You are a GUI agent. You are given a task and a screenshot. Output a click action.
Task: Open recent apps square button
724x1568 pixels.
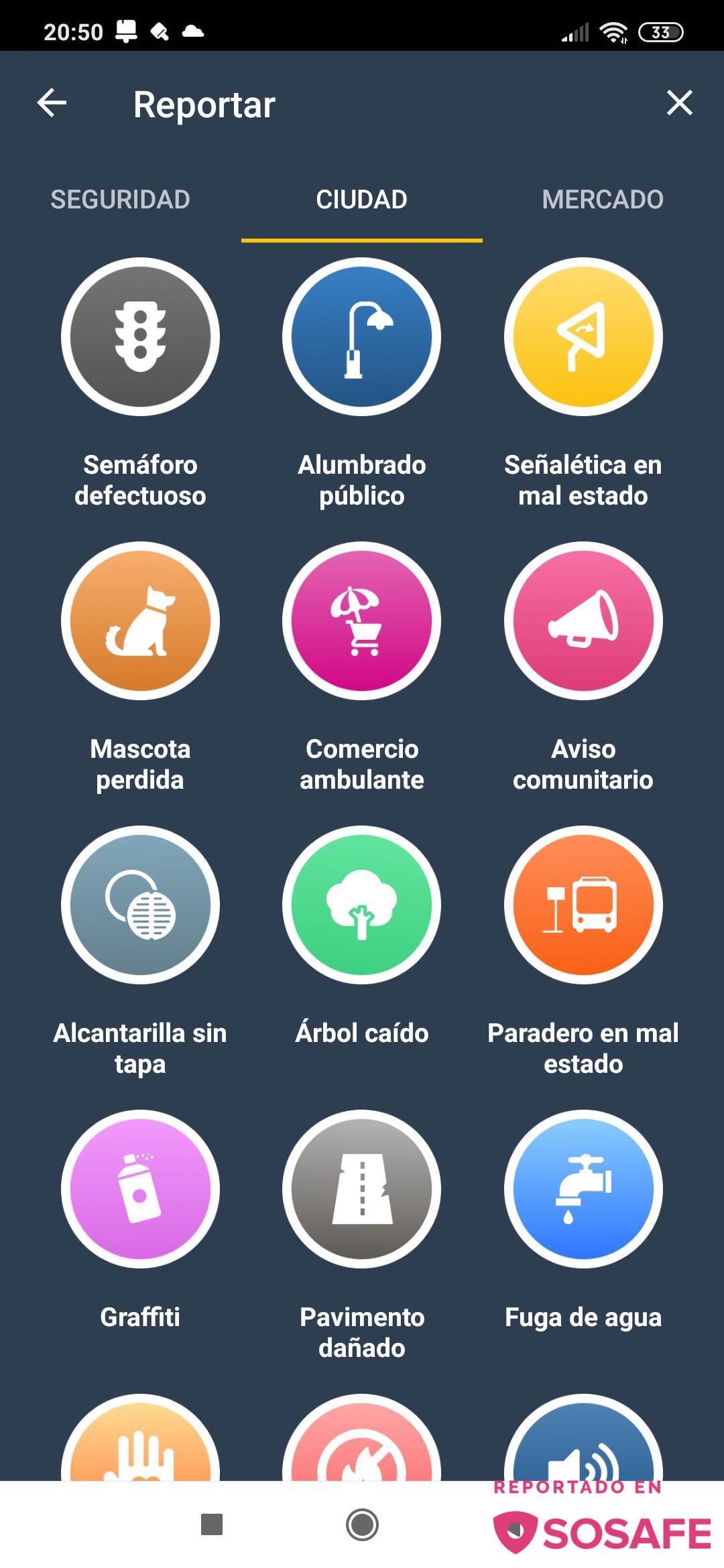pyautogui.click(x=212, y=1524)
